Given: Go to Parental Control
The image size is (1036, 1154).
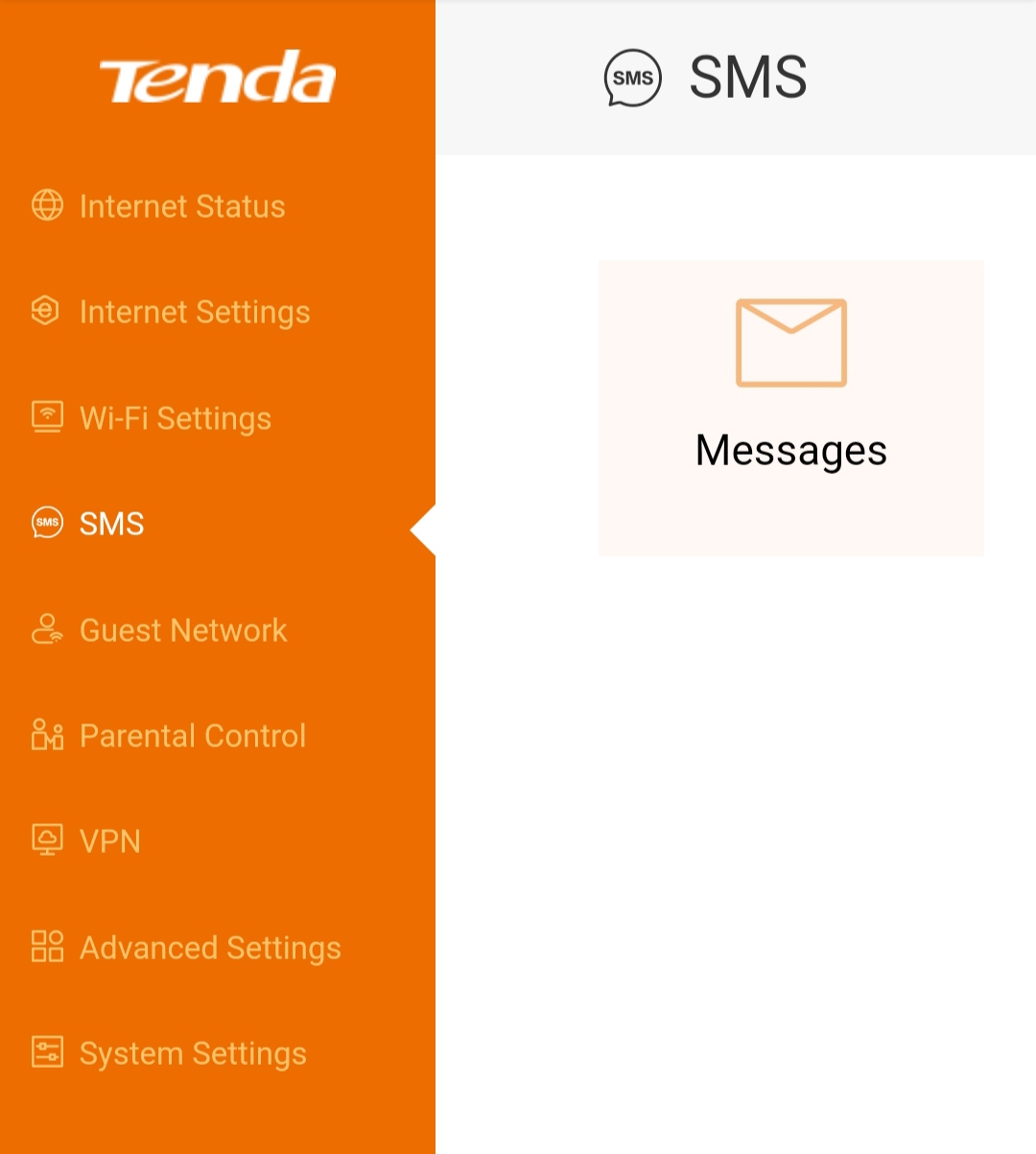Looking at the screenshot, I should 192,736.
